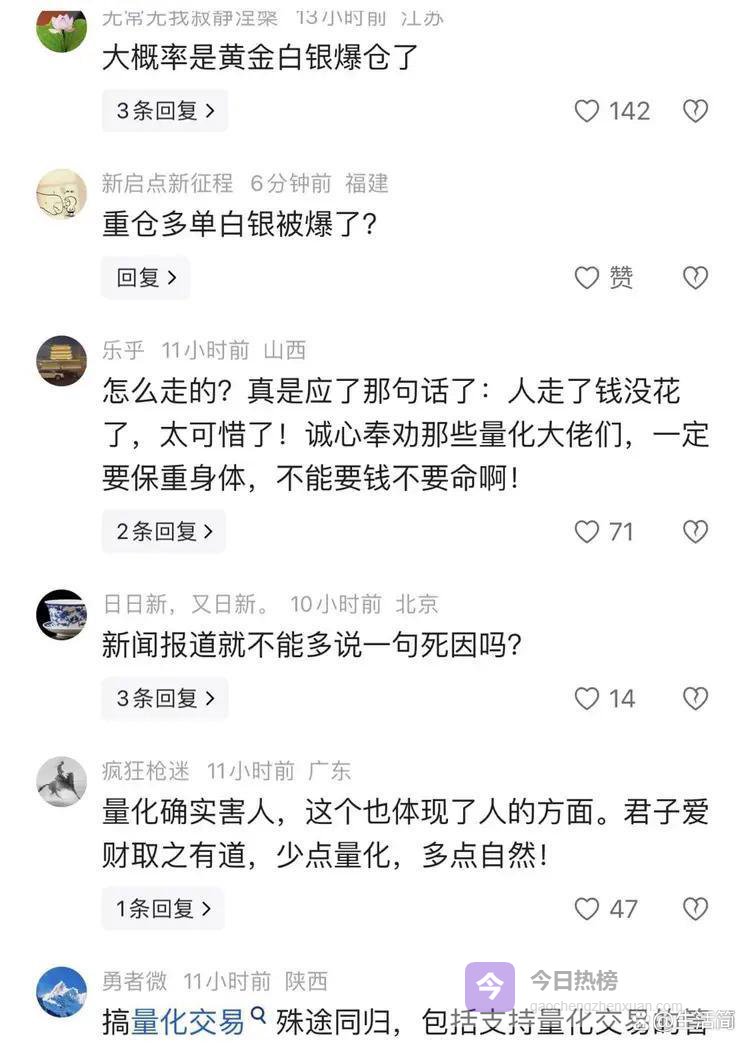
Task: Like the comment with 142 likes
Action: click(x=587, y=111)
